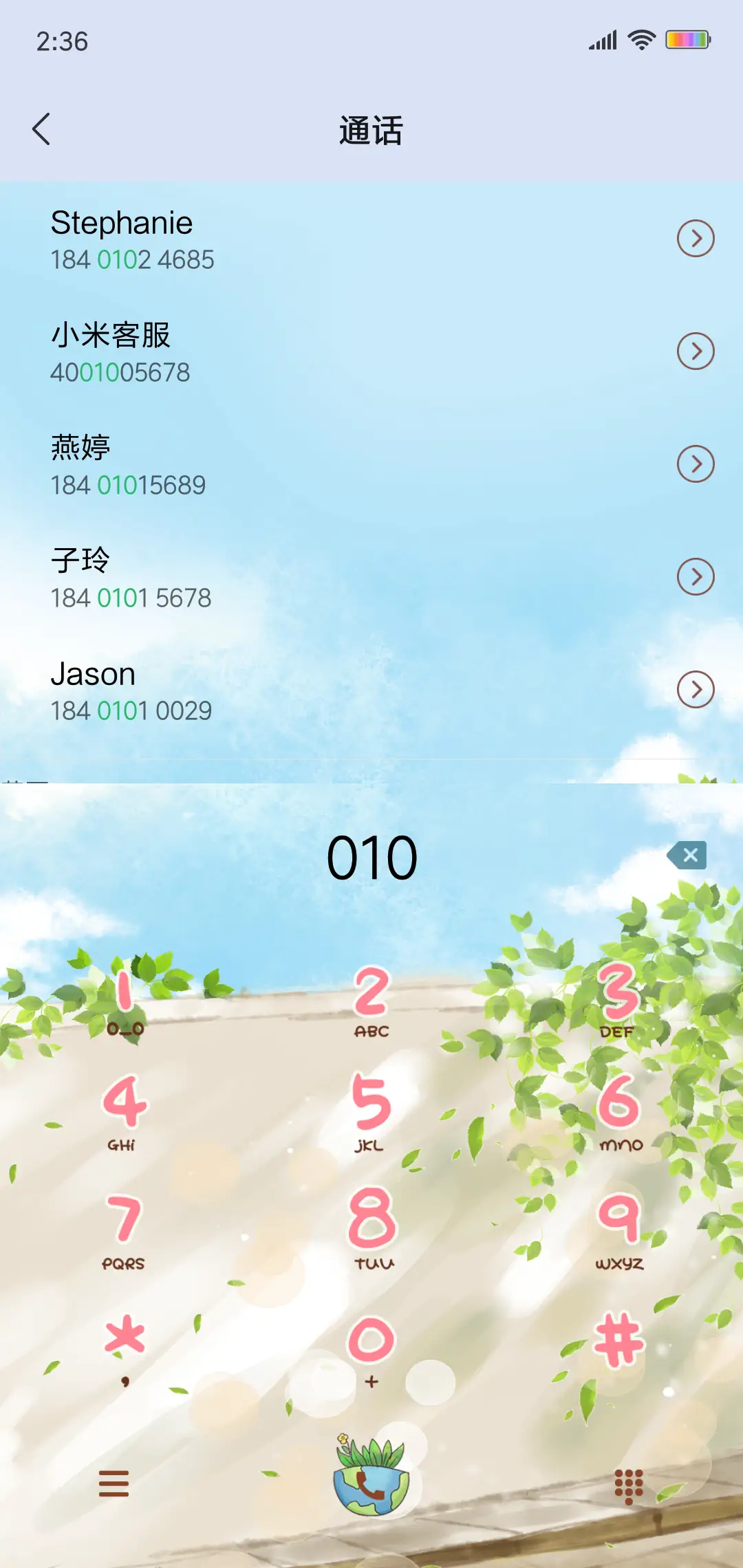The image size is (743, 1568).
Task: Expand details for 小米客服 entry
Action: [x=697, y=351]
